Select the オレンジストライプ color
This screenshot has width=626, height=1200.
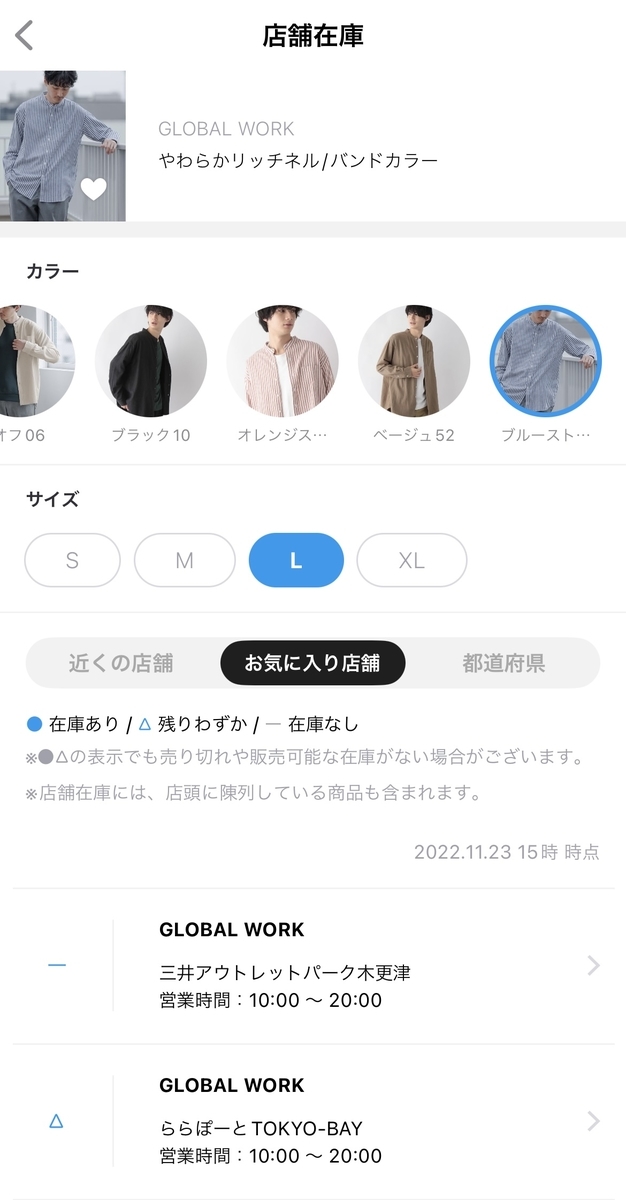(282, 361)
